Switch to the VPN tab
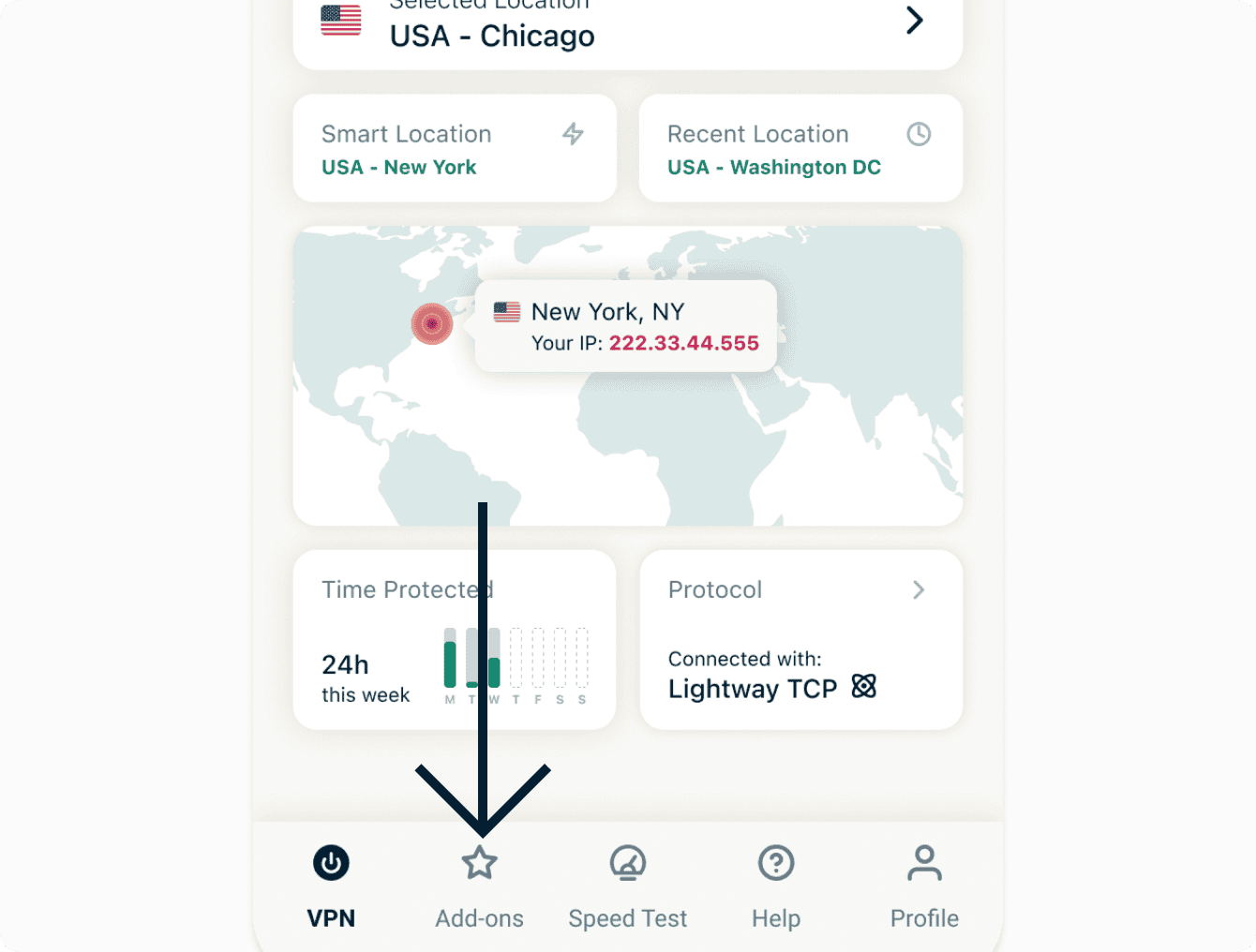Viewport: 1256px width, 952px height. (x=331, y=885)
